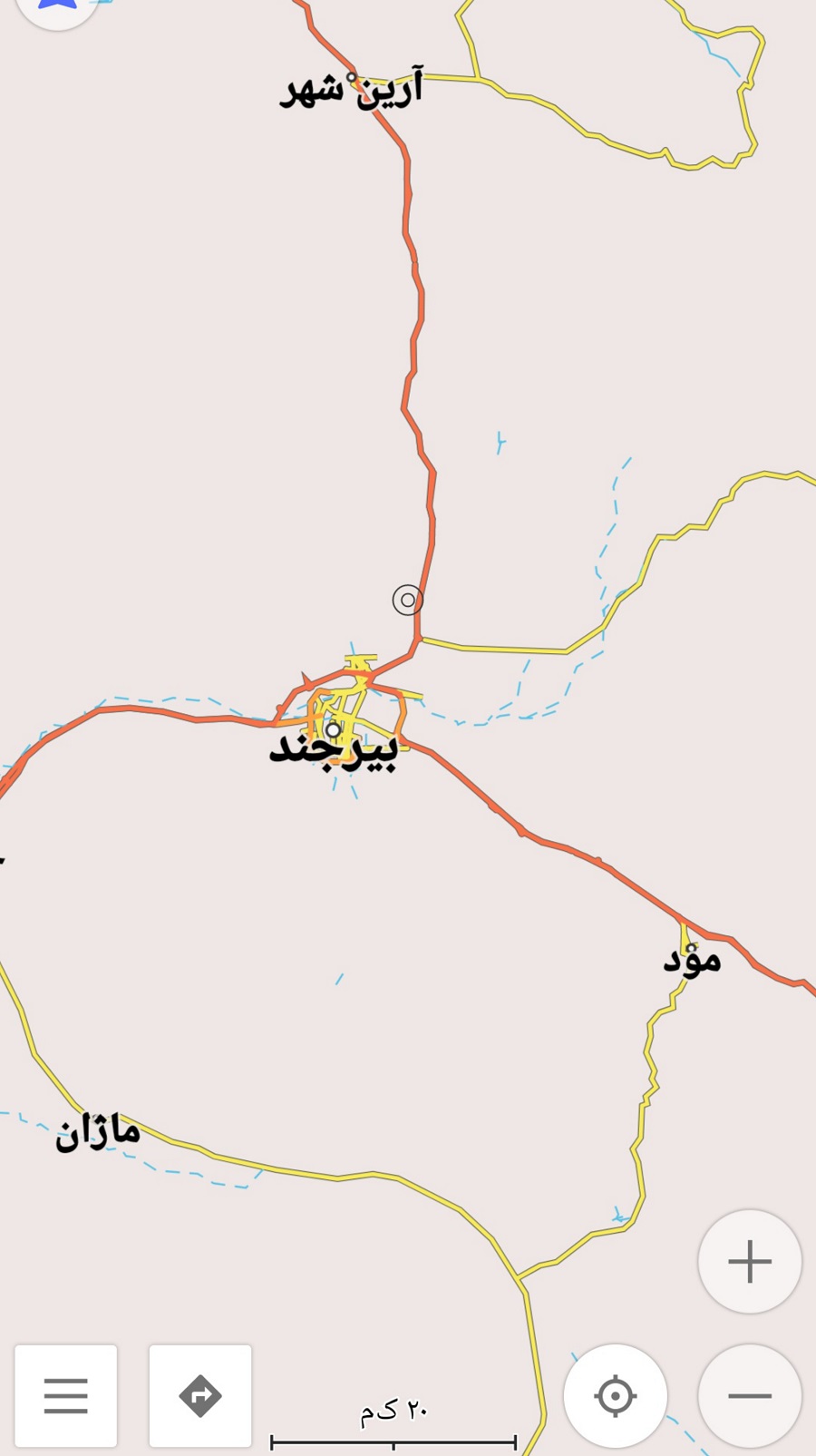The width and height of the screenshot is (816, 1456).
Task: Center the map on my location
Action: click(x=616, y=1395)
